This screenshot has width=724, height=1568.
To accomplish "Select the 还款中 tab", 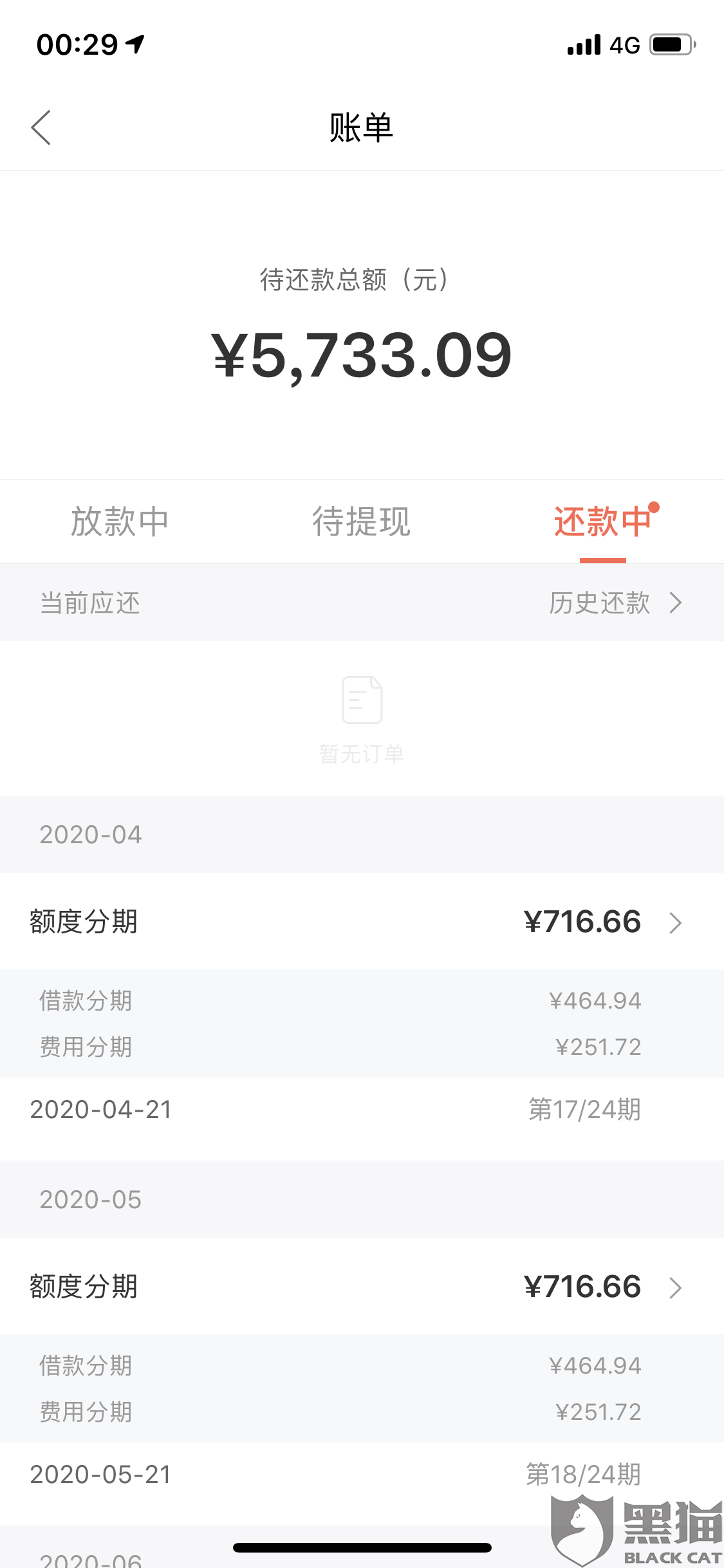I will (603, 521).
